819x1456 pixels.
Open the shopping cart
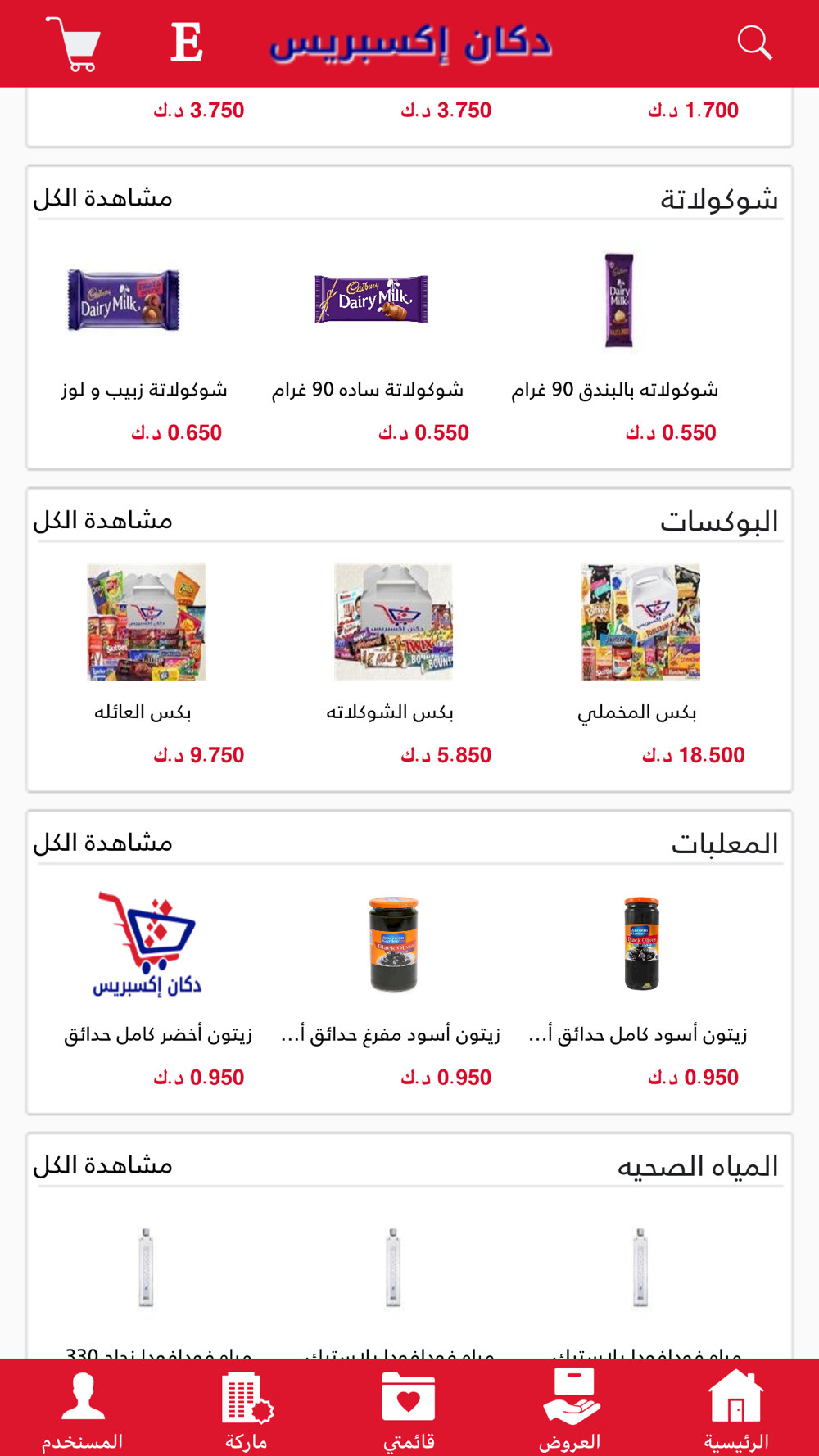74,43
